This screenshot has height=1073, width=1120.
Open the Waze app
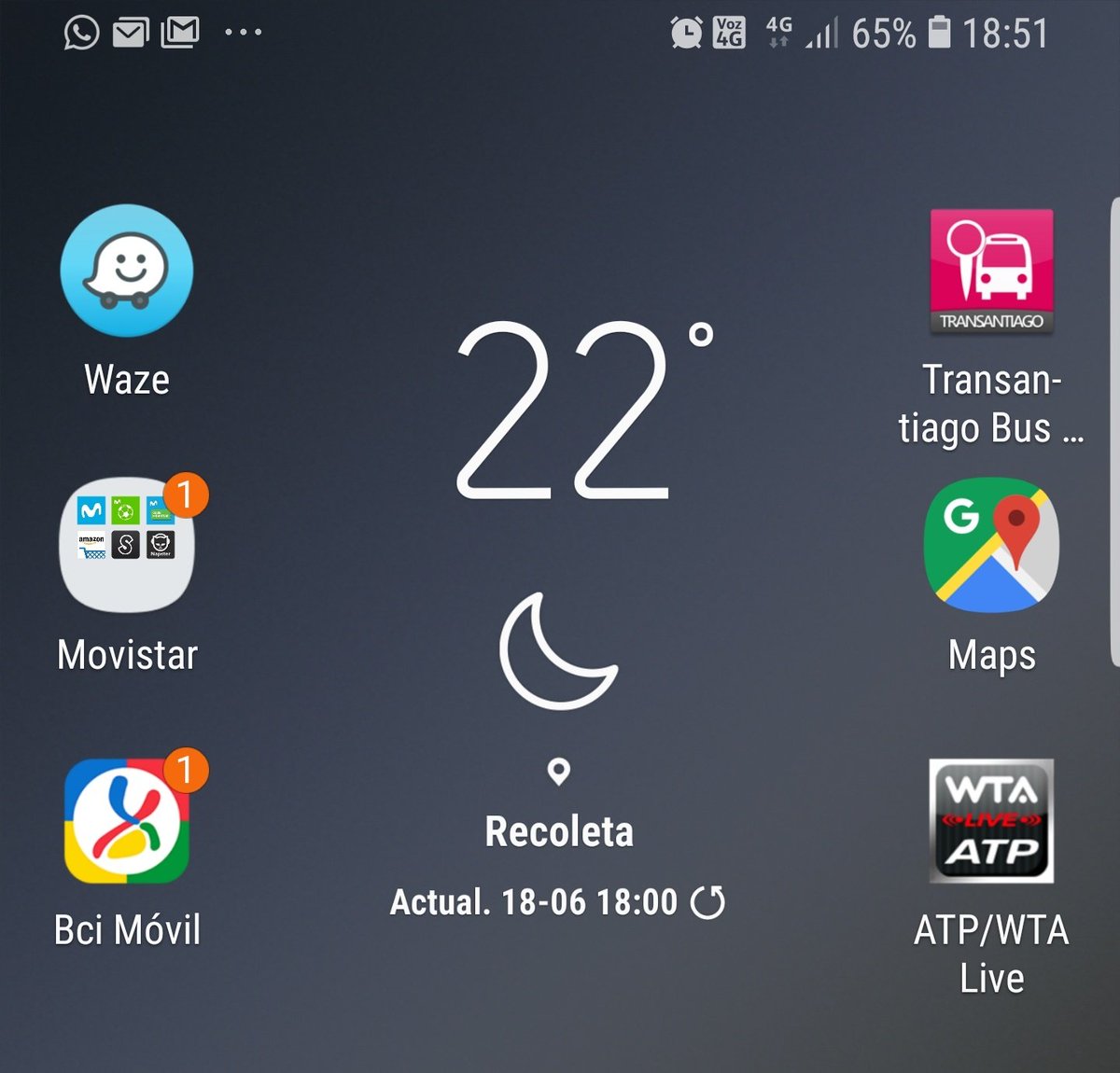coord(127,271)
